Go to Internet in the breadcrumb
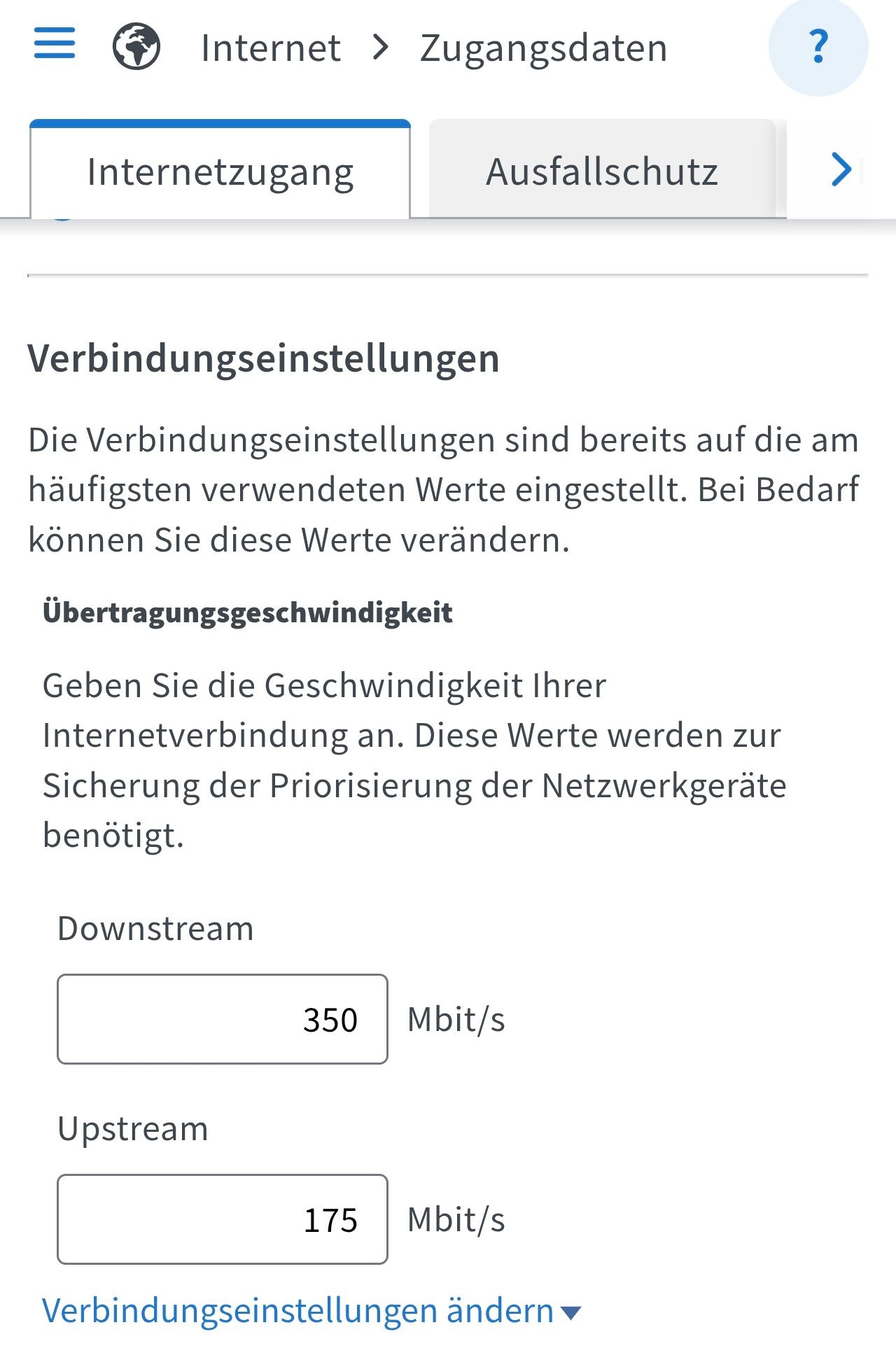The image size is (896, 1367). (271, 48)
